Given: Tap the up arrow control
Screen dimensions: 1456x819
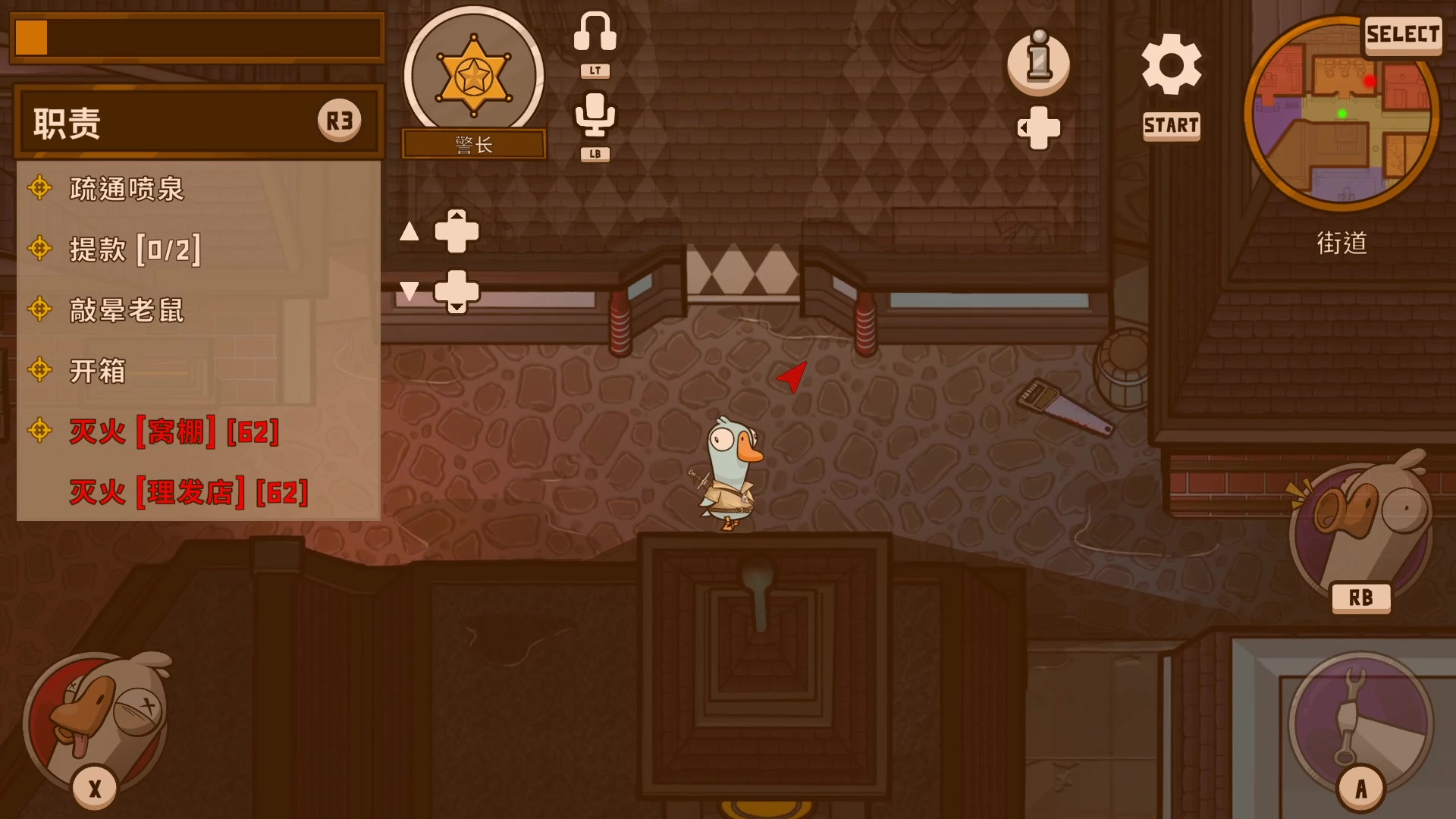Looking at the screenshot, I should coord(409,231).
